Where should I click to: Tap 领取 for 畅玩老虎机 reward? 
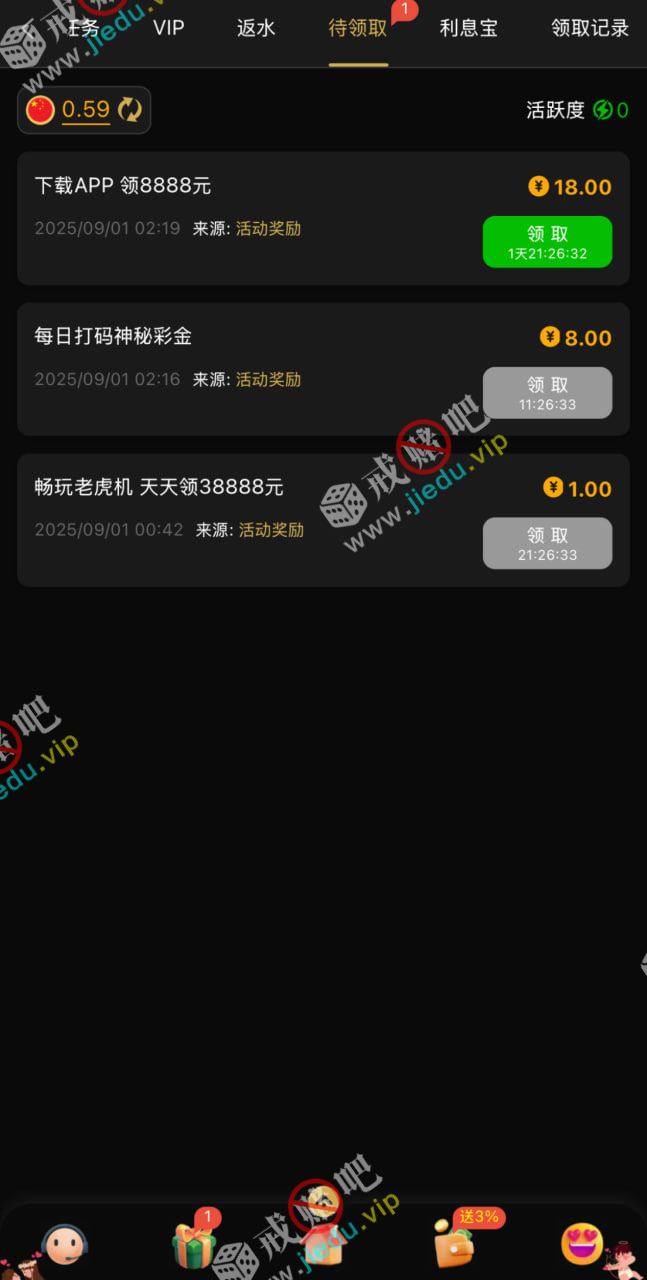point(547,543)
